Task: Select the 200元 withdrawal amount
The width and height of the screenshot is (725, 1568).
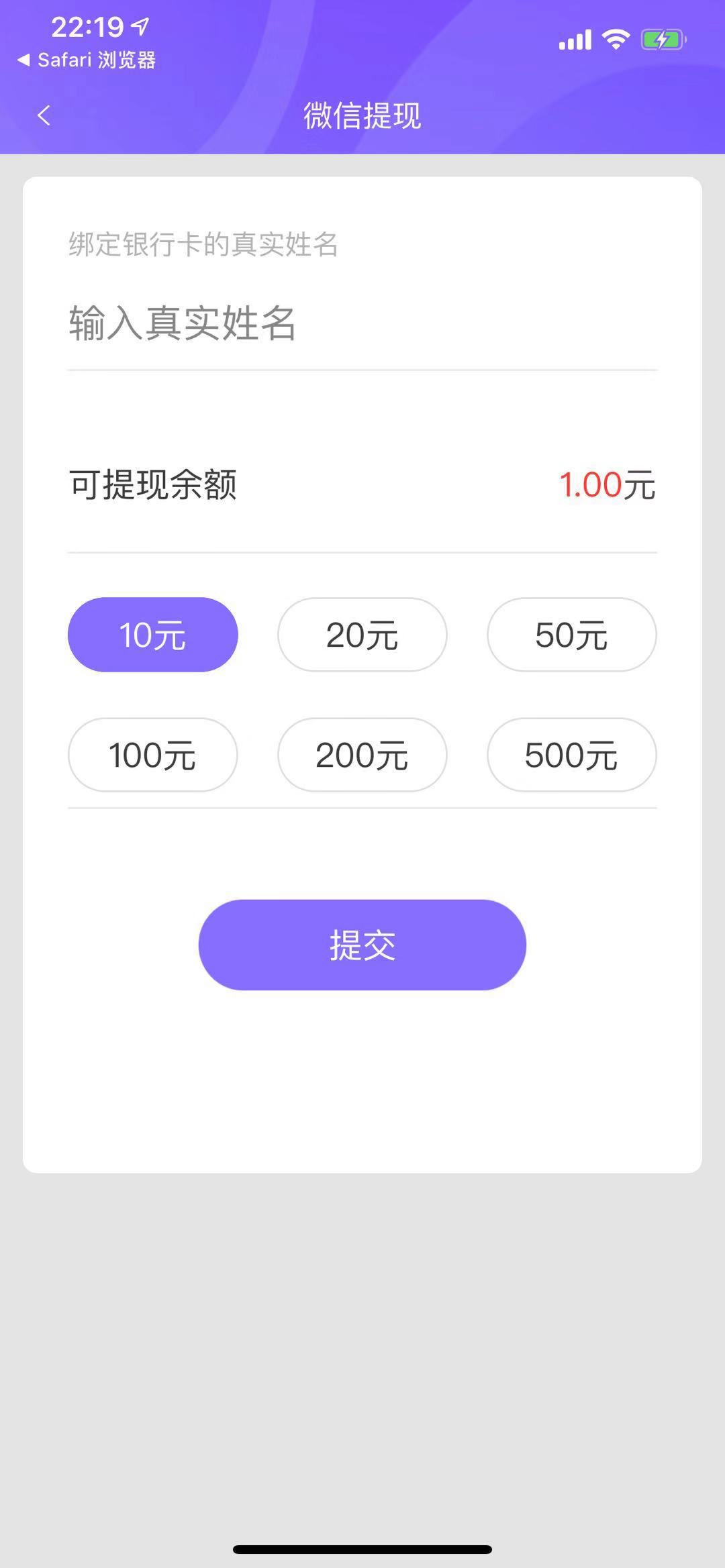Action: (362, 755)
